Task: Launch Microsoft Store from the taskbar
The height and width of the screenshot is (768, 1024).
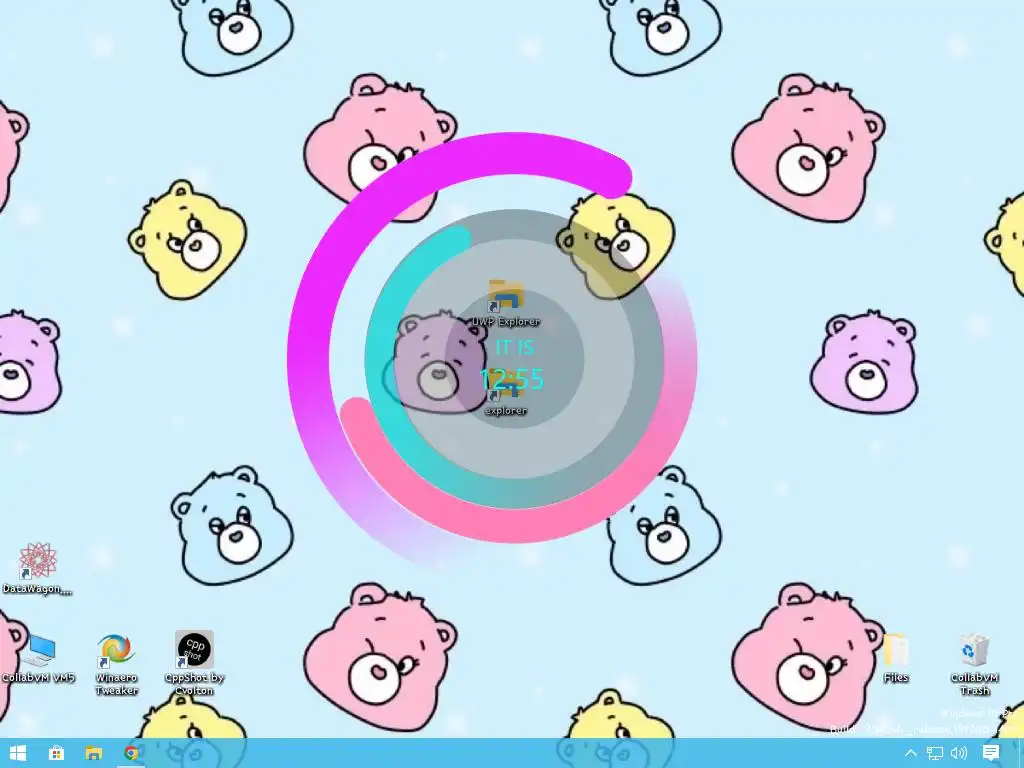Action: (56, 753)
